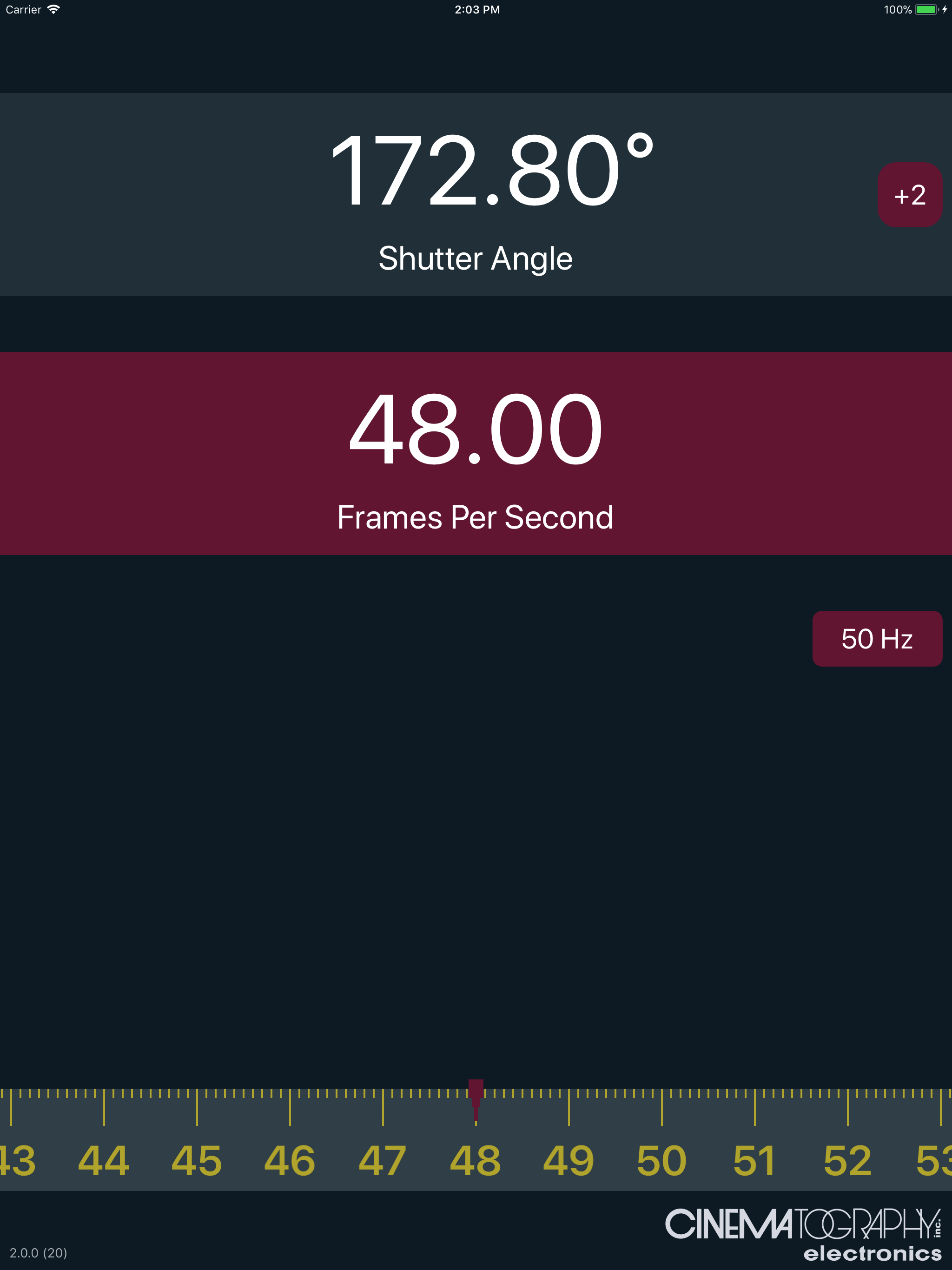Select the +2 badge next to shutter angle

click(x=910, y=195)
